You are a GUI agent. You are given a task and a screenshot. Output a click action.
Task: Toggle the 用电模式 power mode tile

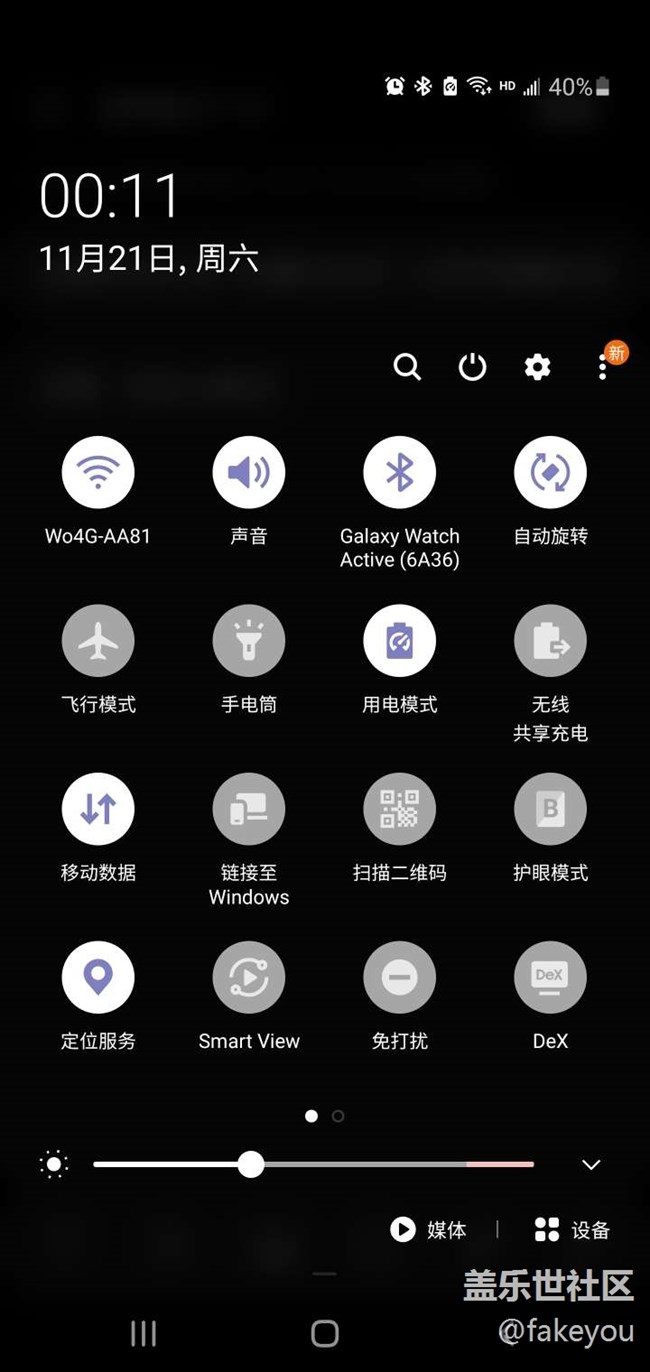[399, 640]
